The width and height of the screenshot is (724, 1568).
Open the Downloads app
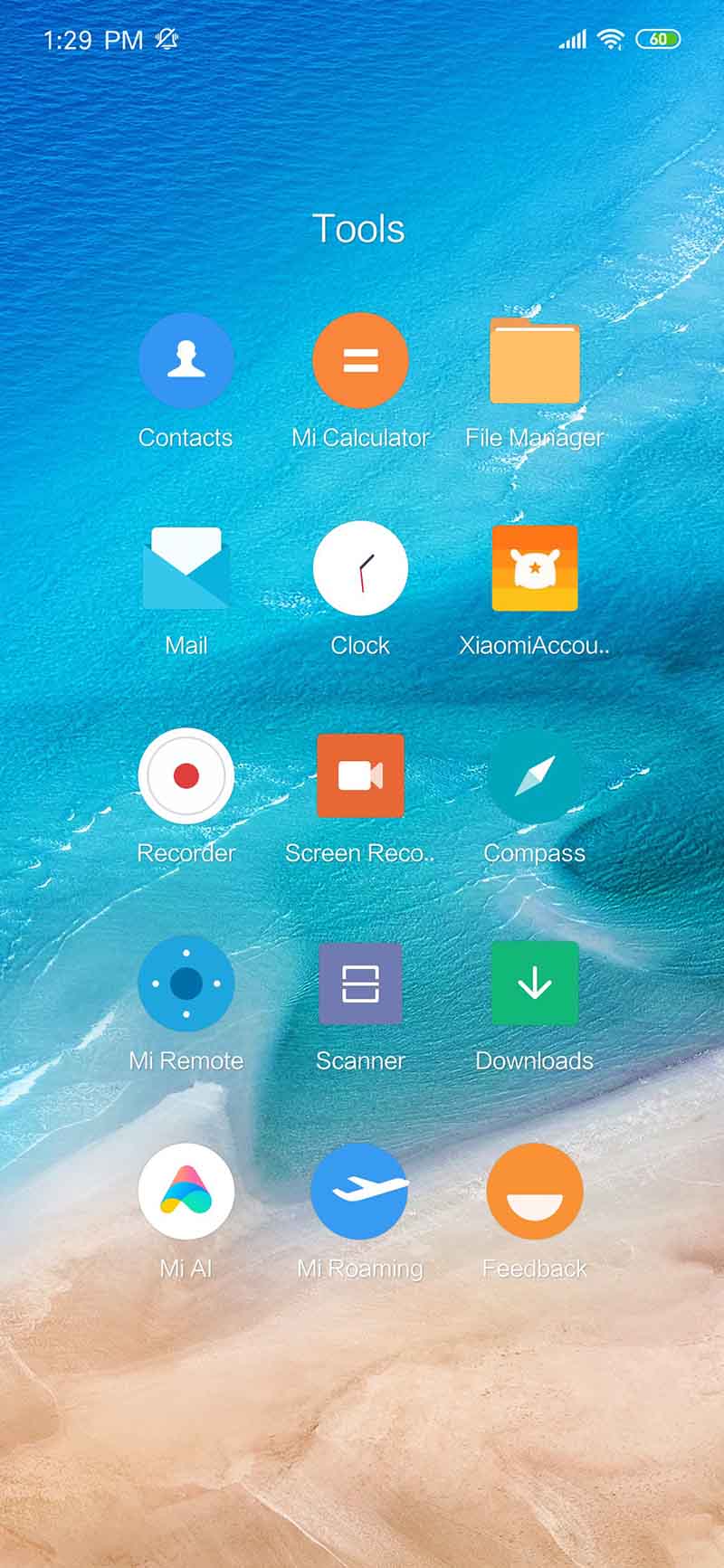click(x=534, y=984)
